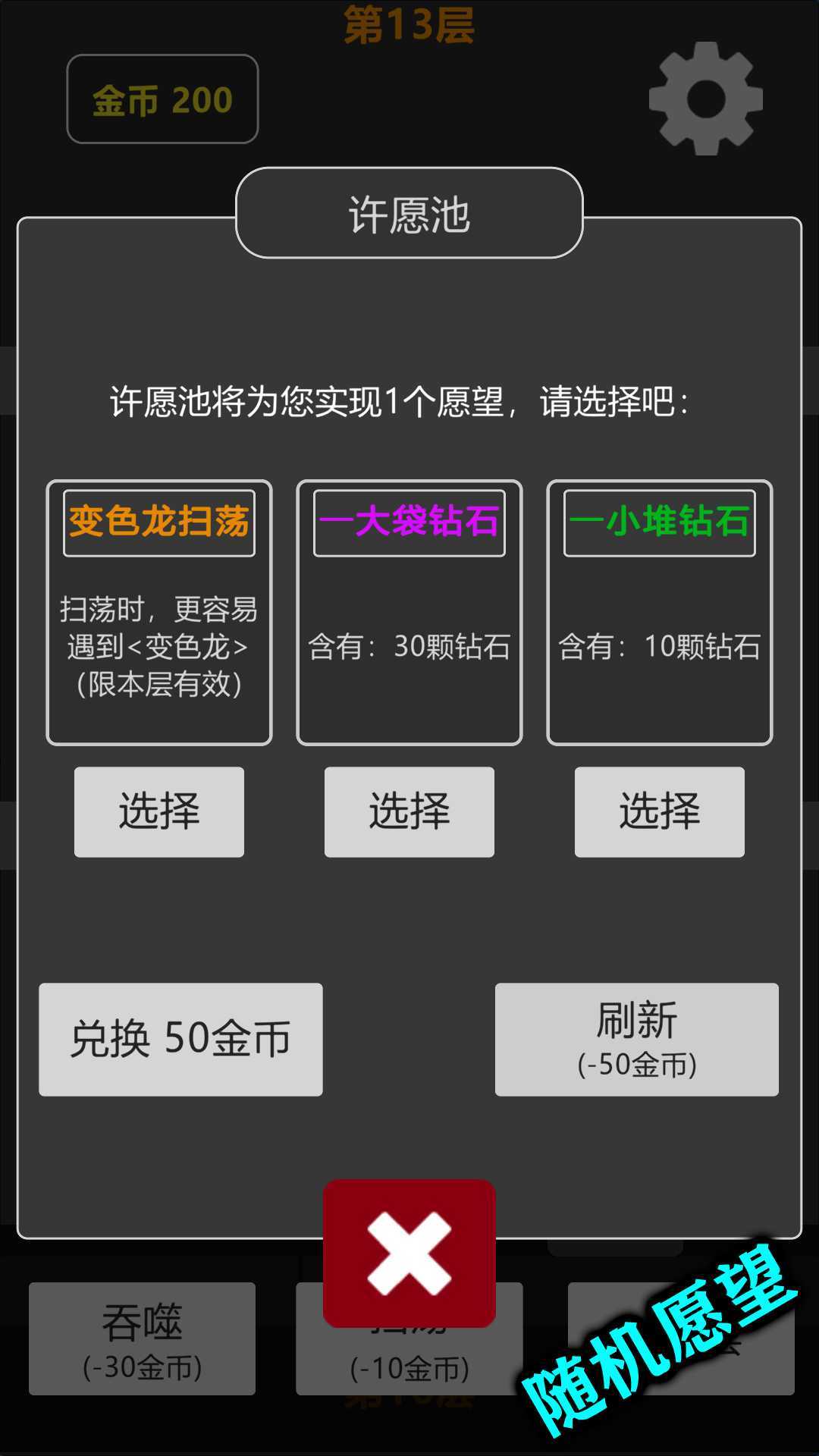819x1456 pixels.
Task: Close the 许愿池 dialog
Action: coord(409,1253)
